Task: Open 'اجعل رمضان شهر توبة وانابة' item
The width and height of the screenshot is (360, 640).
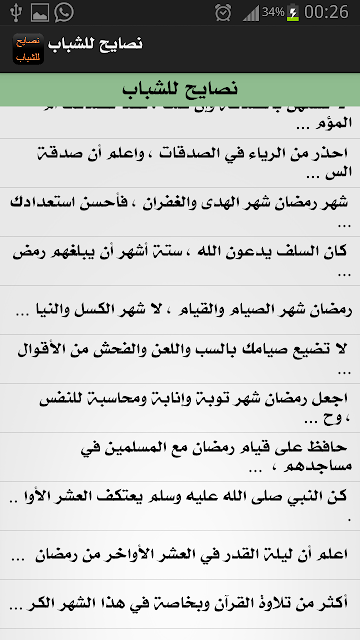Action: (x=180, y=408)
